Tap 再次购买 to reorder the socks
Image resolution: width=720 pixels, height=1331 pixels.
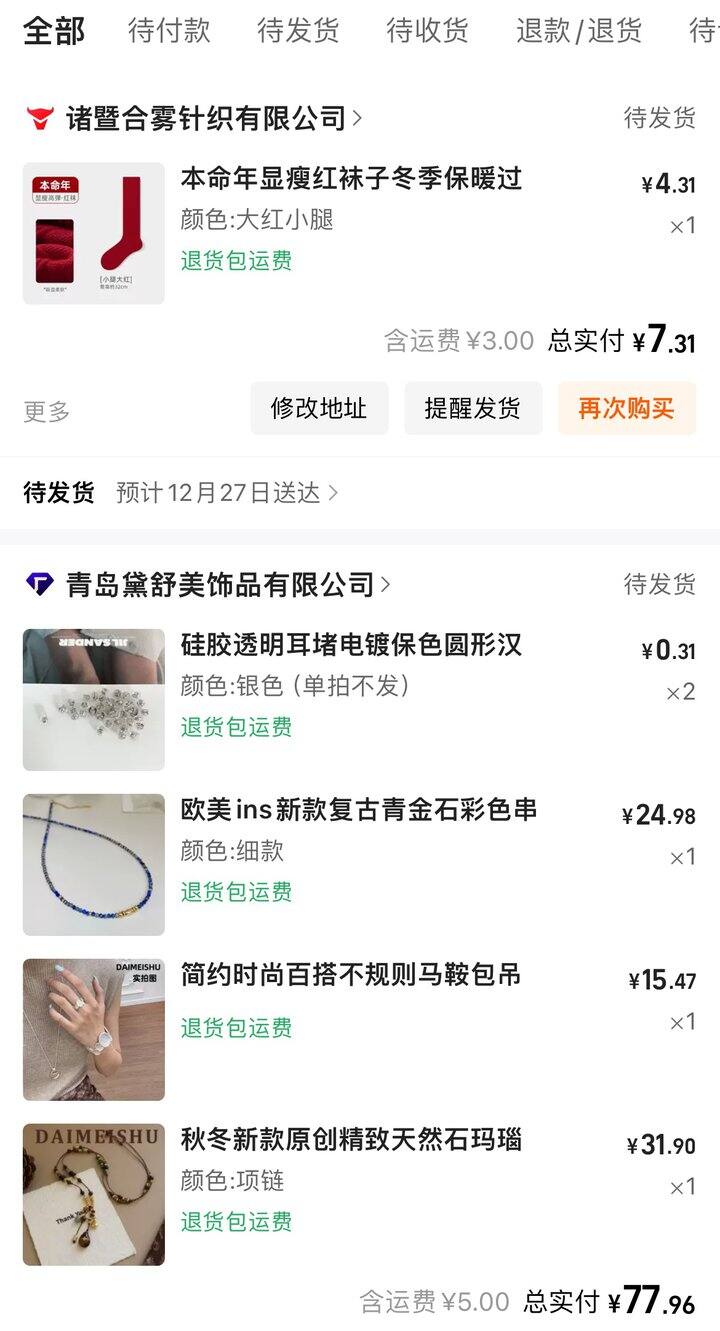(x=626, y=408)
